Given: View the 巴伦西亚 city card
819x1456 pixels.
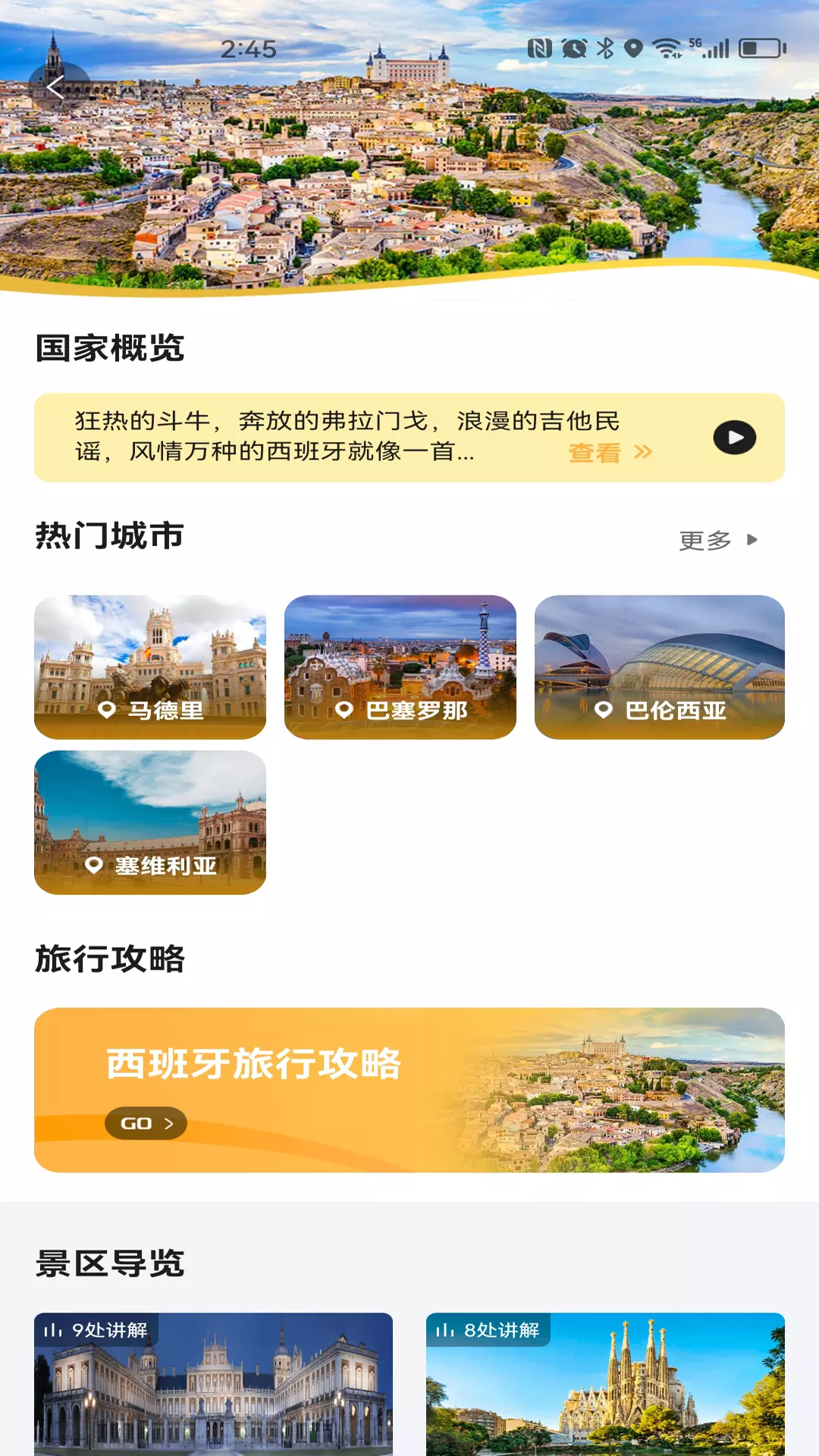Looking at the screenshot, I should (x=660, y=667).
